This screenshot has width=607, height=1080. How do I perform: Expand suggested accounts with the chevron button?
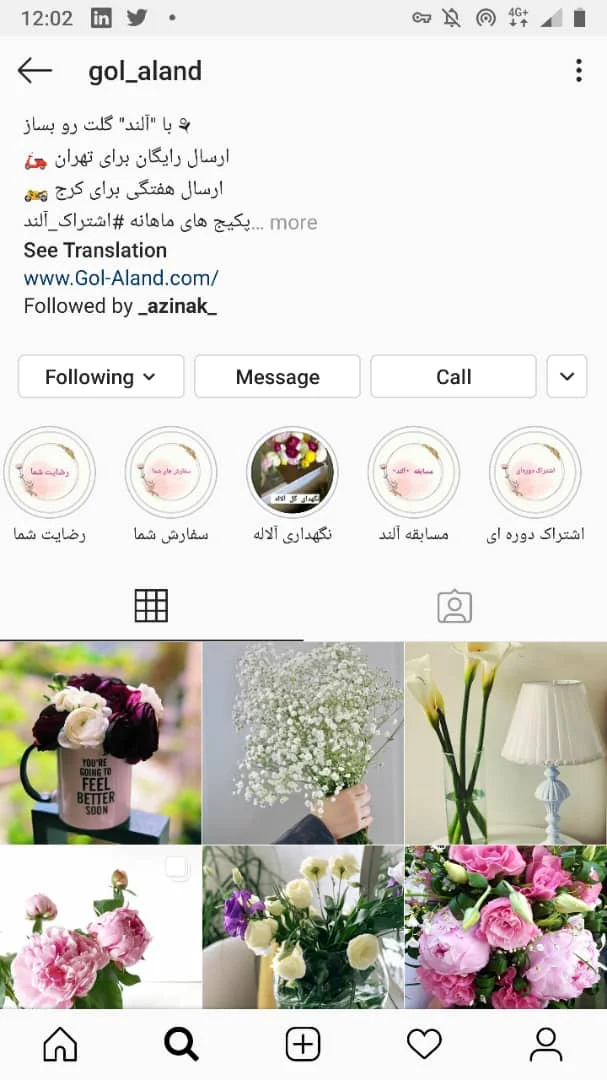[567, 377]
